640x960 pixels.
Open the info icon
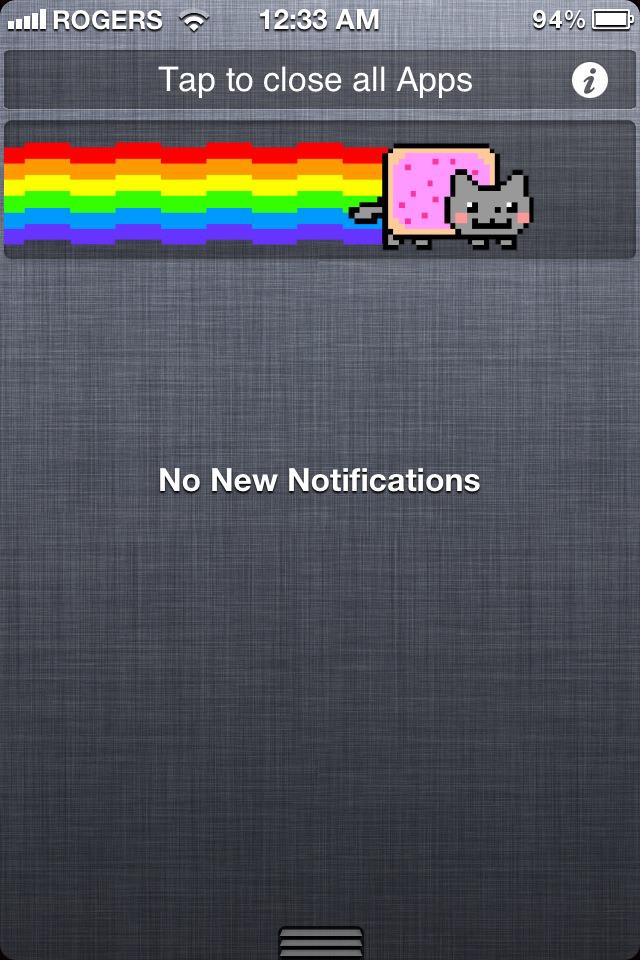[x=590, y=80]
